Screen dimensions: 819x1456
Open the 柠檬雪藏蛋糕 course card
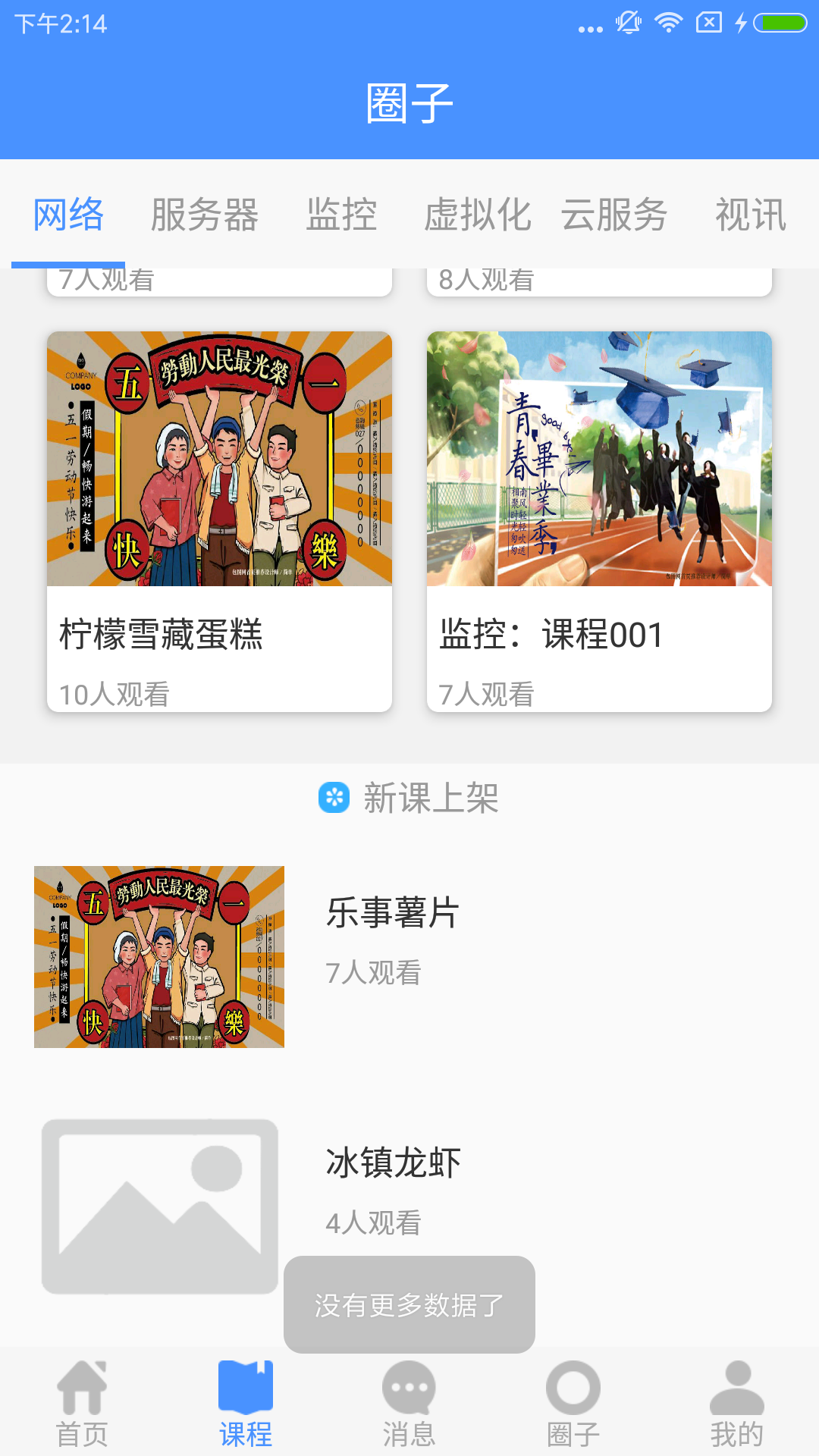click(x=219, y=521)
